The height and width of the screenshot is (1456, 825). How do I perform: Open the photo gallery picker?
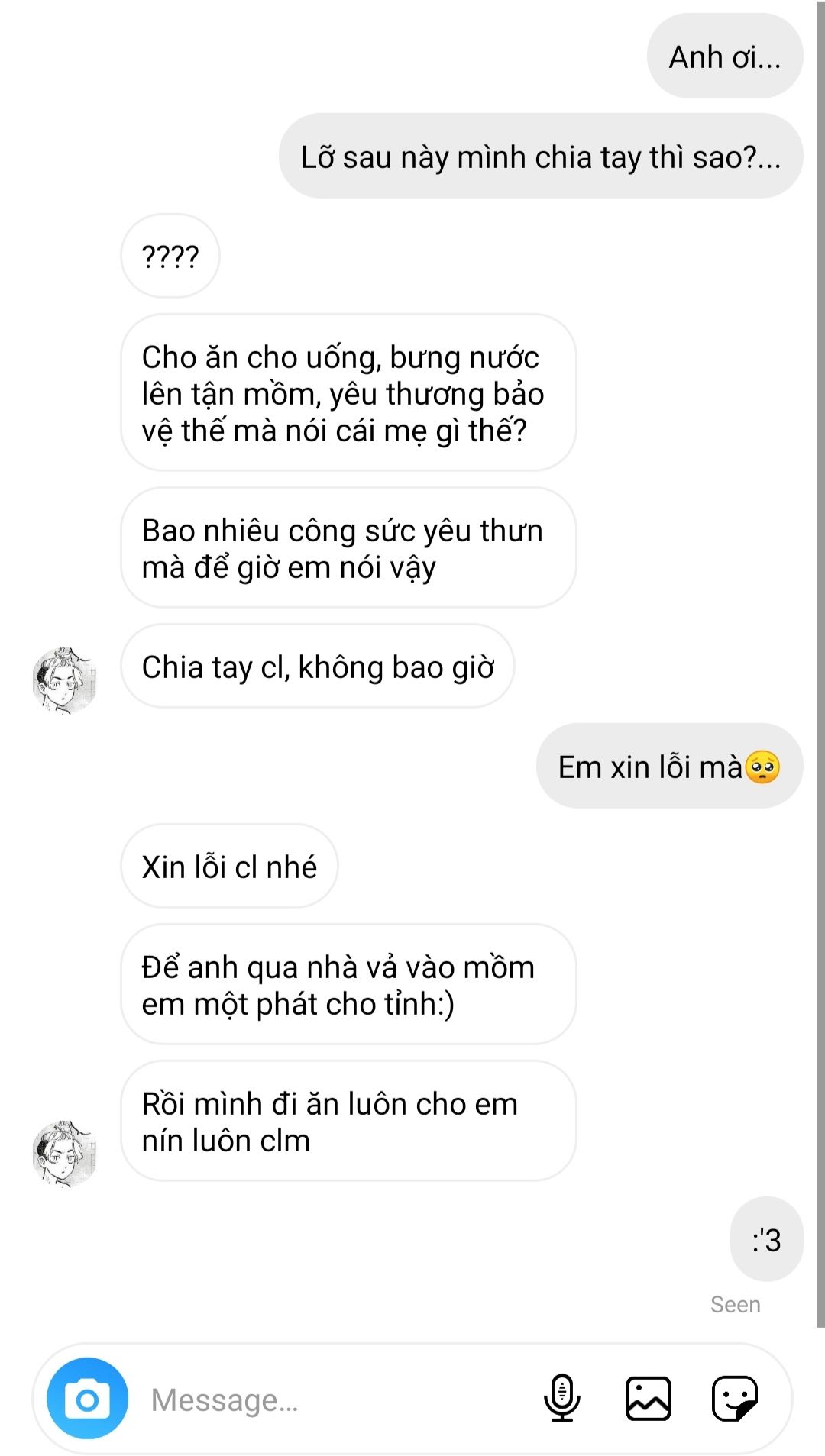click(648, 1399)
